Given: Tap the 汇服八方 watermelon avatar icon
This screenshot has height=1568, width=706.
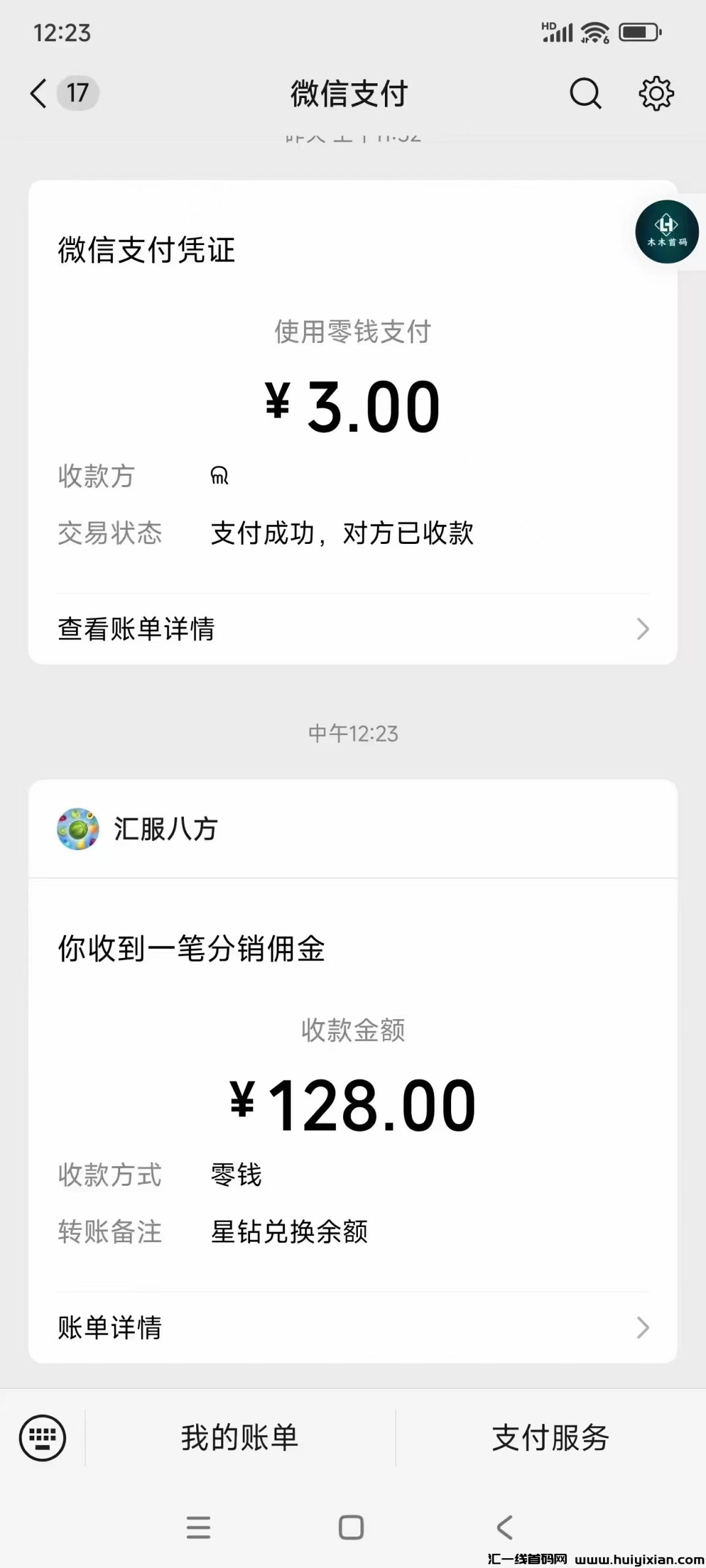Looking at the screenshot, I should [78, 830].
